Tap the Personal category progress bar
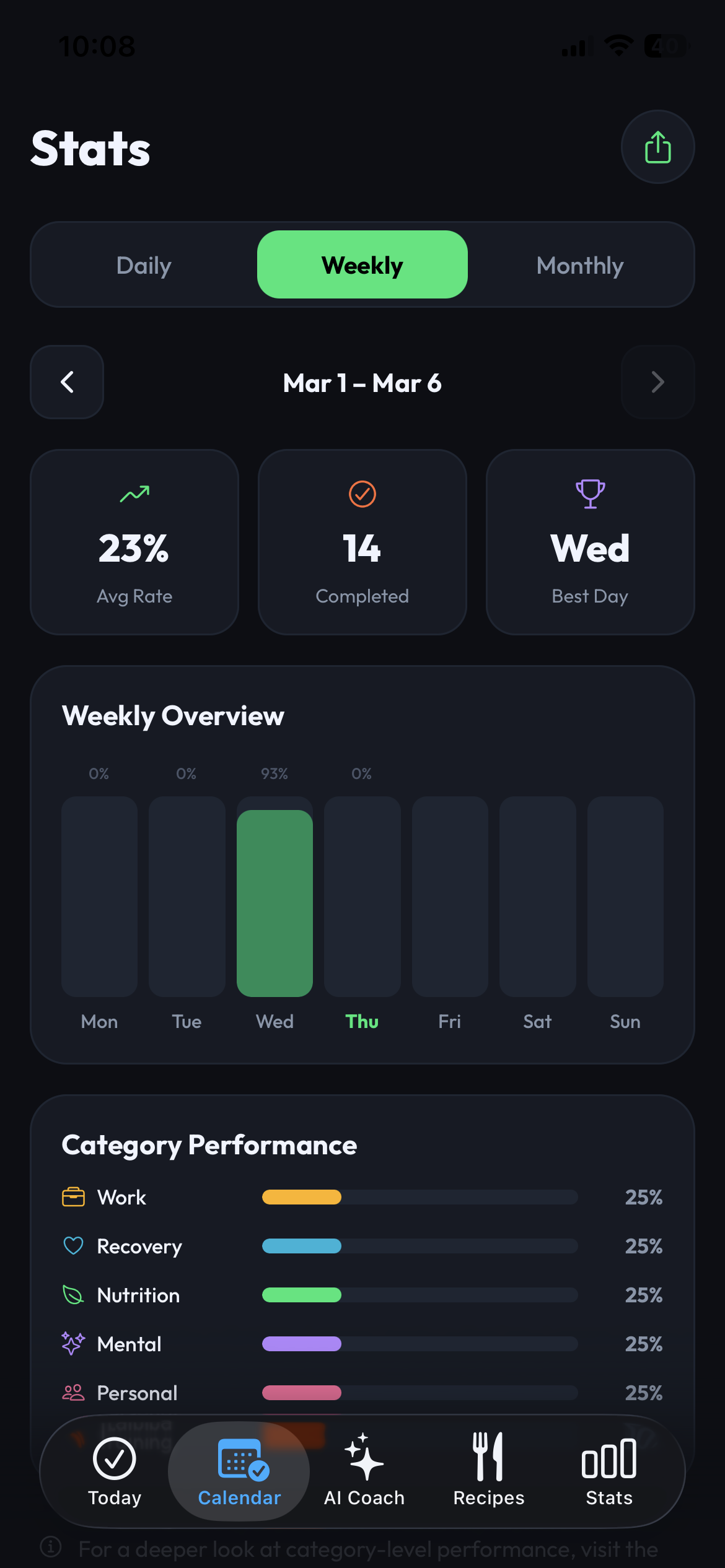725x1568 pixels. (x=419, y=1393)
